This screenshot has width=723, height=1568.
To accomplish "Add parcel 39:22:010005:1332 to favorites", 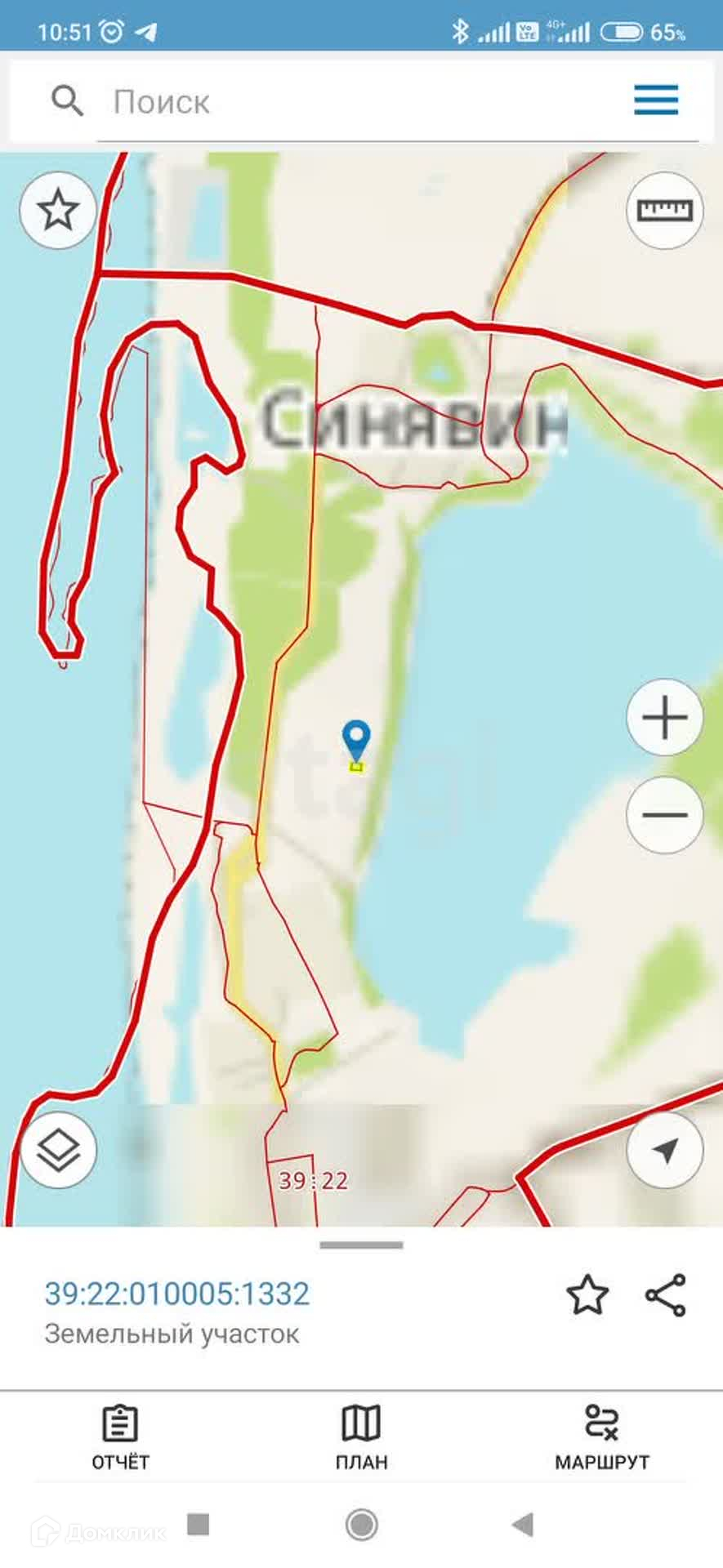I will (x=587, y=1295).
